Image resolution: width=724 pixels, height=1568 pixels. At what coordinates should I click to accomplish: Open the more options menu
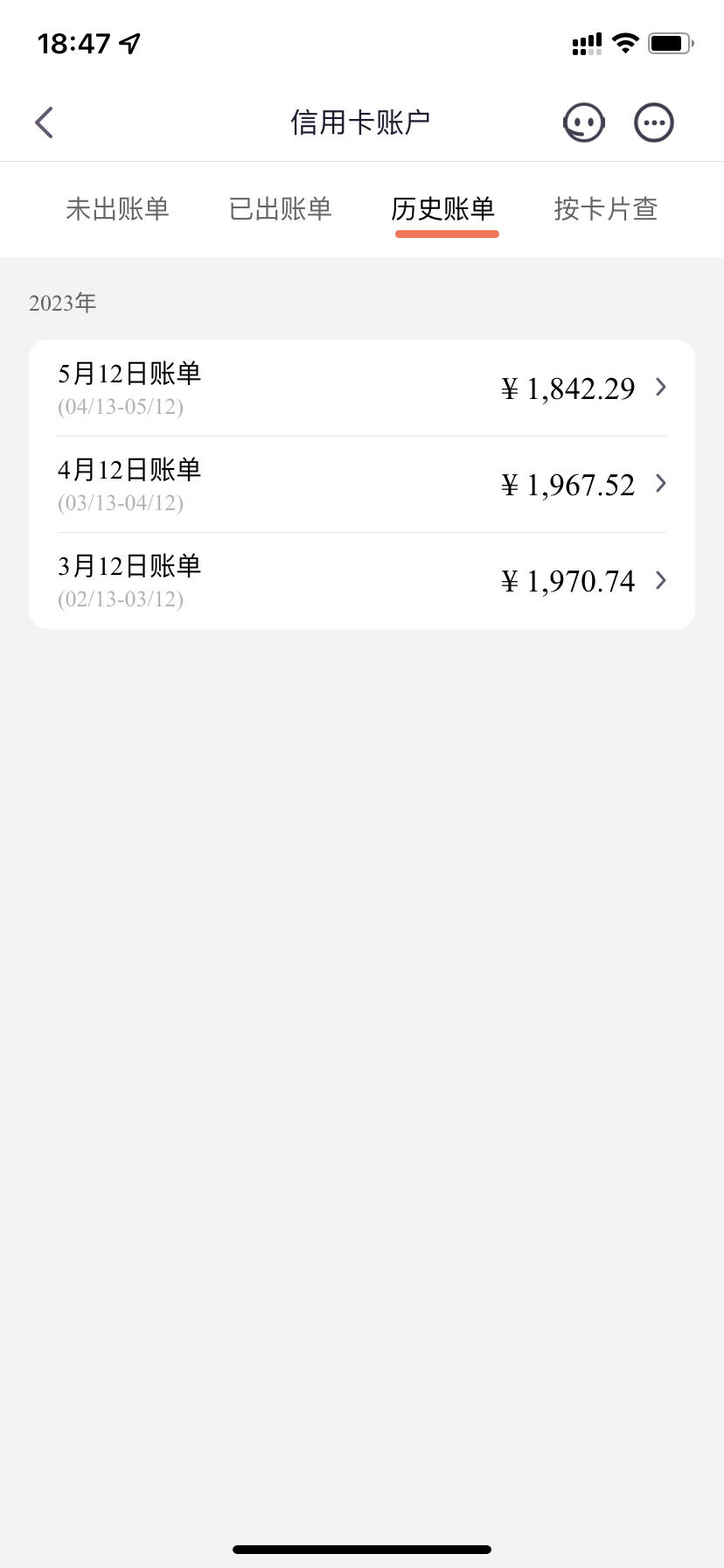pos(654,122)
